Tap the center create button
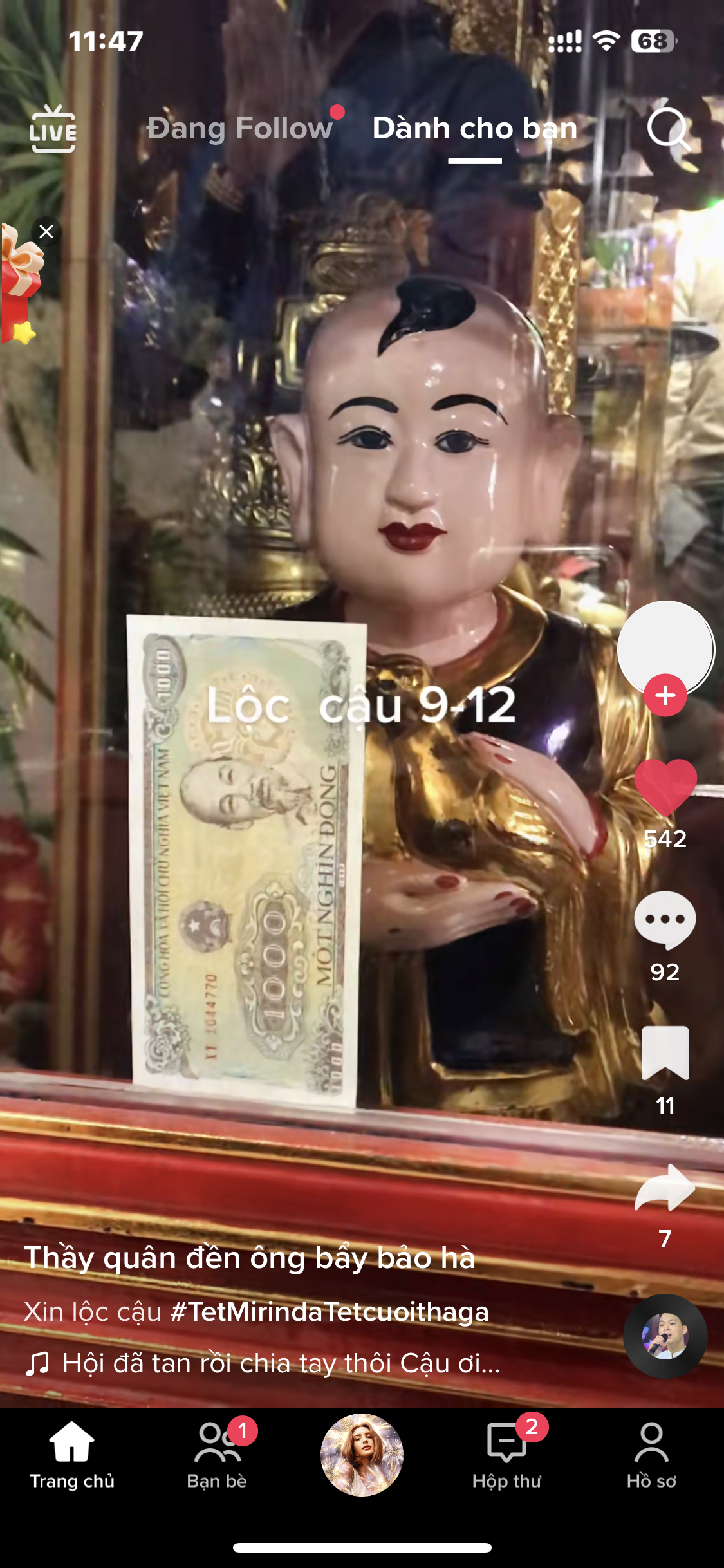This screenshot has width=724, height=1568. [362, 1455]
